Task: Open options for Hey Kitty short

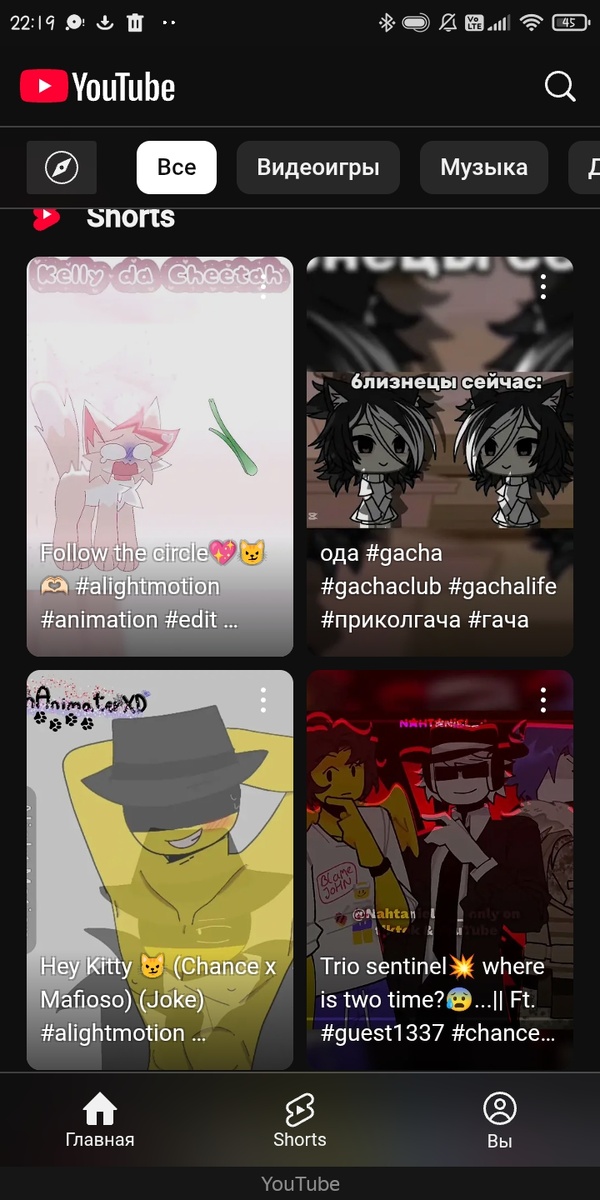Action: tap(263, 700)
